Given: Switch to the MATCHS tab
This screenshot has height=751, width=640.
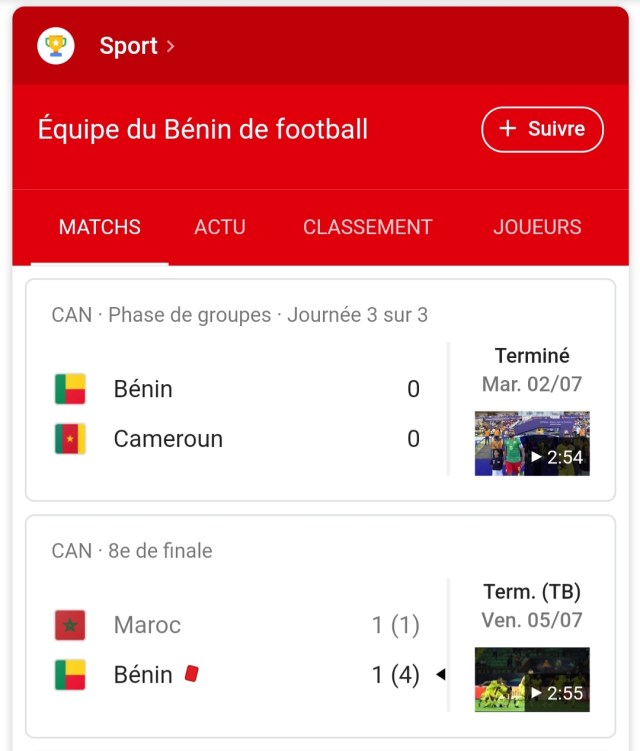Looking at the screenshot, I should click(x=100, y=227).
